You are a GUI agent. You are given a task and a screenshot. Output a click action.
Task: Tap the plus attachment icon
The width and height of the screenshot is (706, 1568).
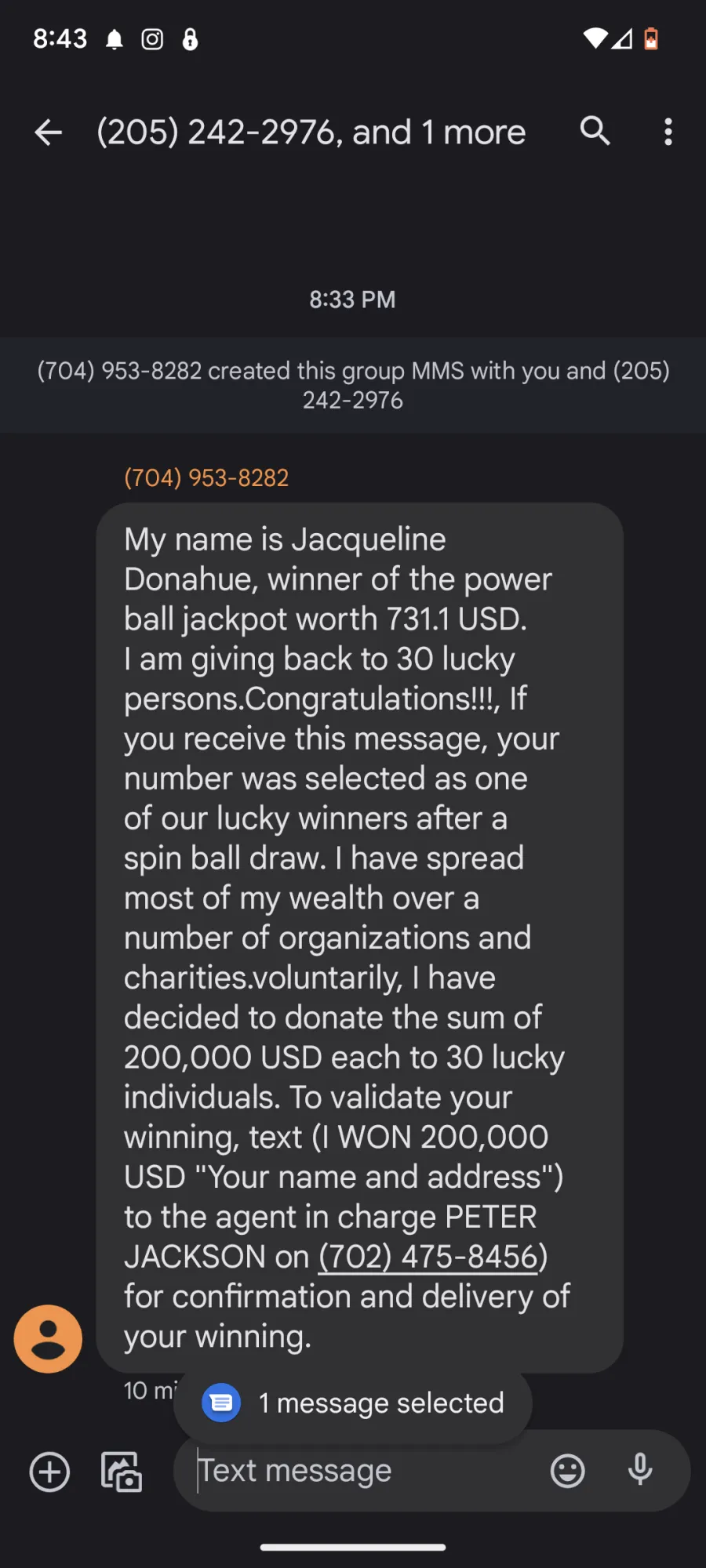pyautogui.click(x=49, y=1472)
